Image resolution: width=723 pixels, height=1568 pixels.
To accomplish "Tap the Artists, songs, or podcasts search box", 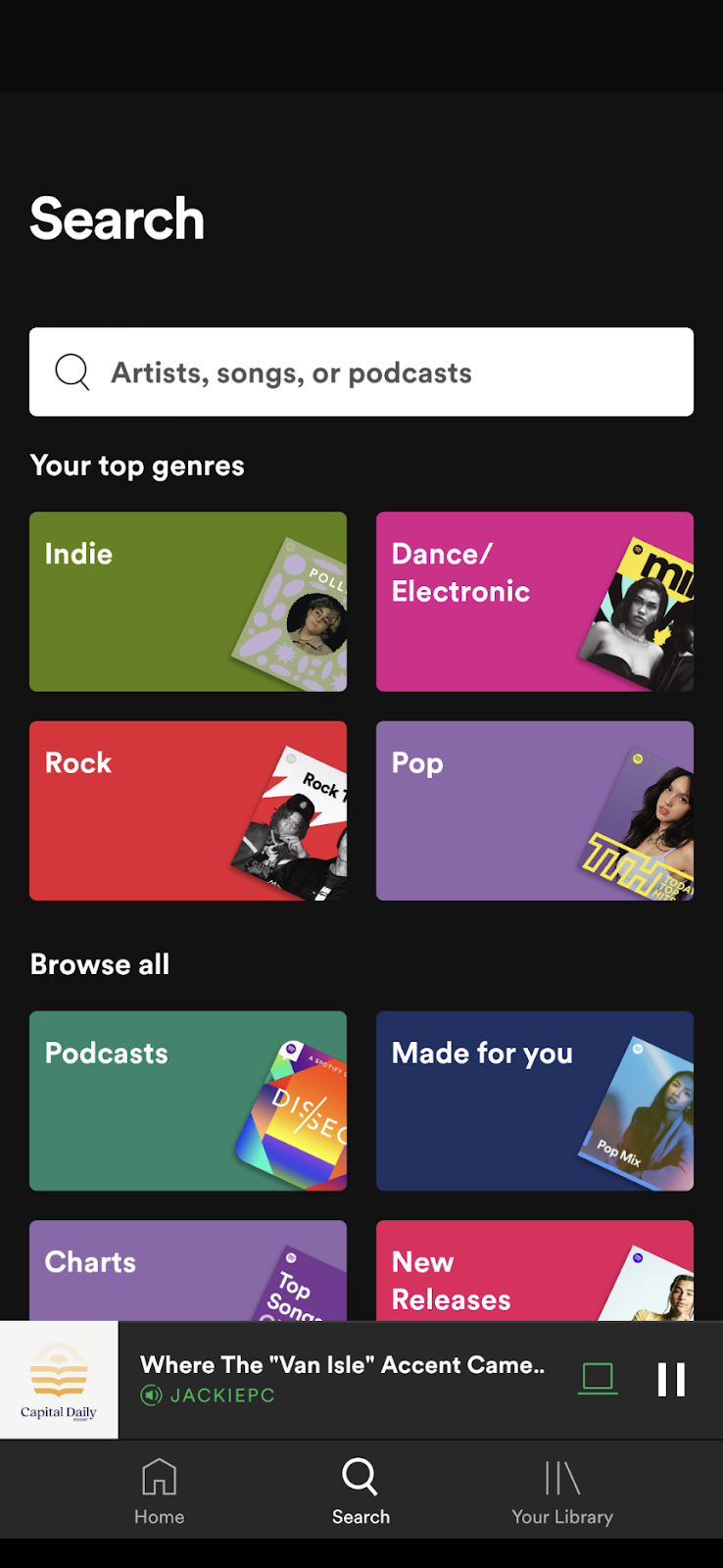I will (x=361, y=372).
